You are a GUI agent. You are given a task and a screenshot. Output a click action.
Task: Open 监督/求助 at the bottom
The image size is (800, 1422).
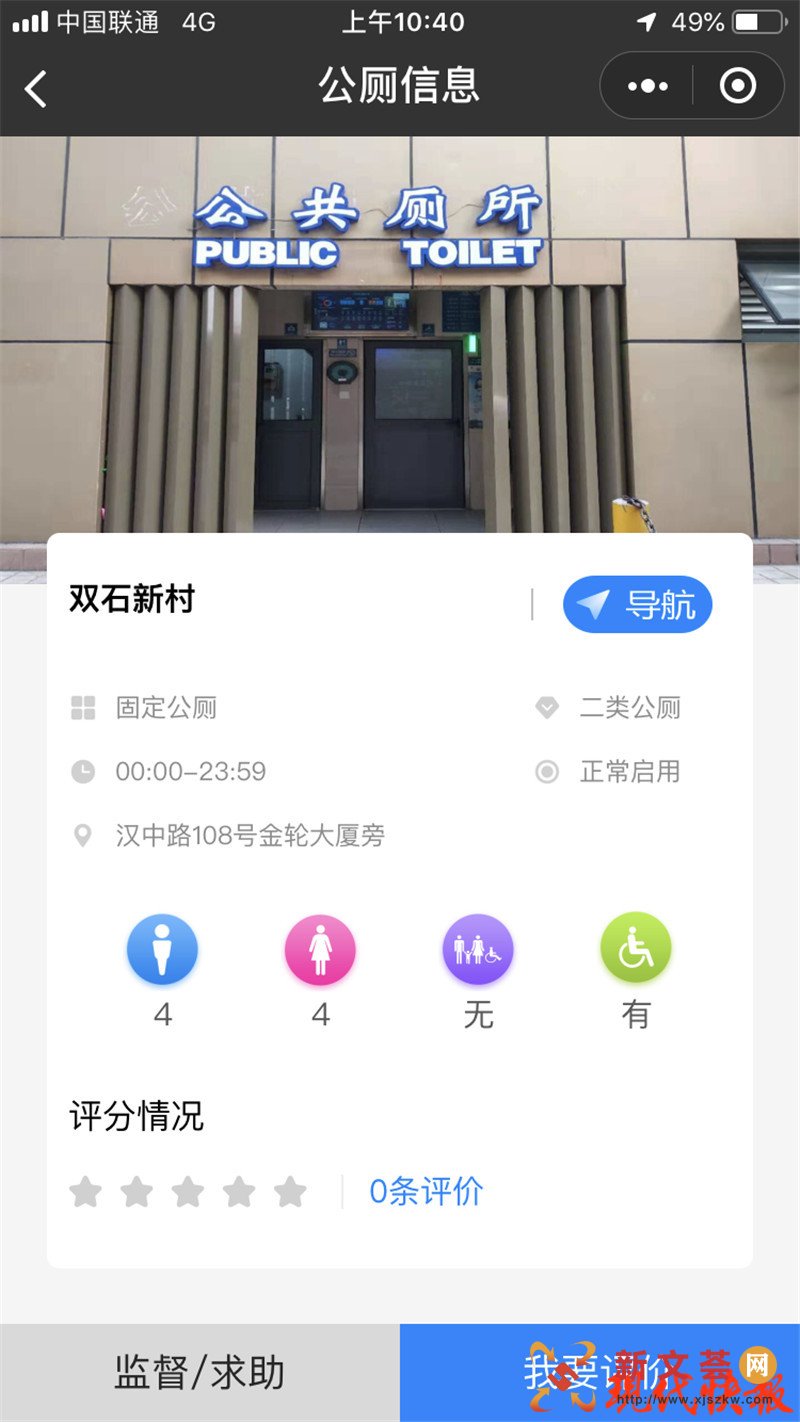tap(200, 1372)
